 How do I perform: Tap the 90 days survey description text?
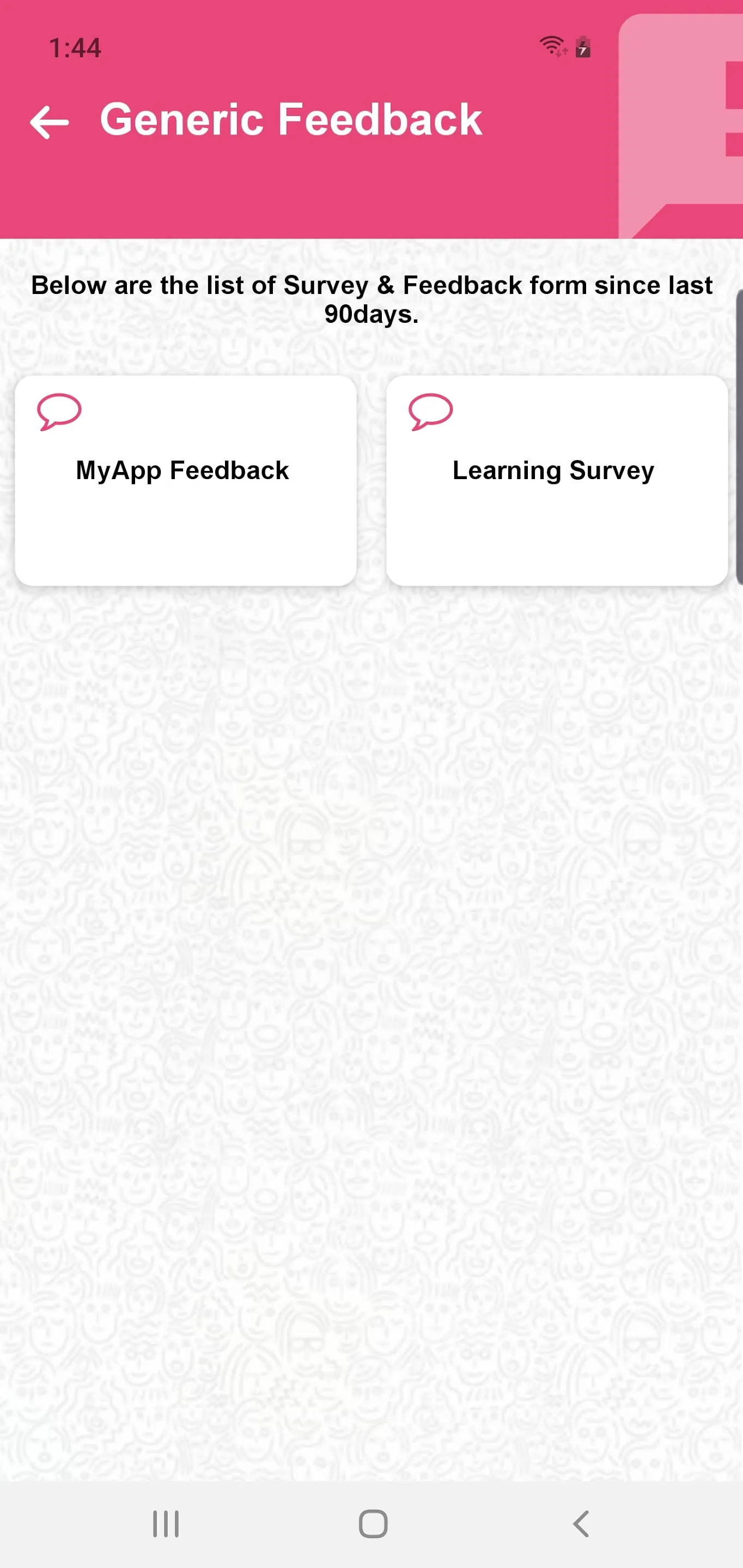tap(371, 300)
